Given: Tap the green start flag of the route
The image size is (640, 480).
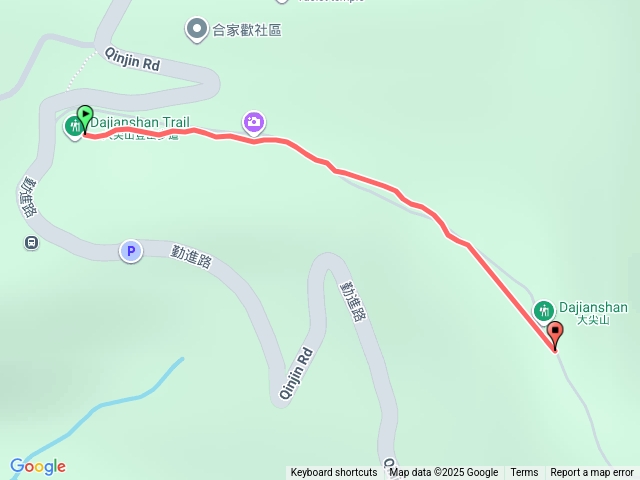Looking at the screenshot, I should click(85, 116).
